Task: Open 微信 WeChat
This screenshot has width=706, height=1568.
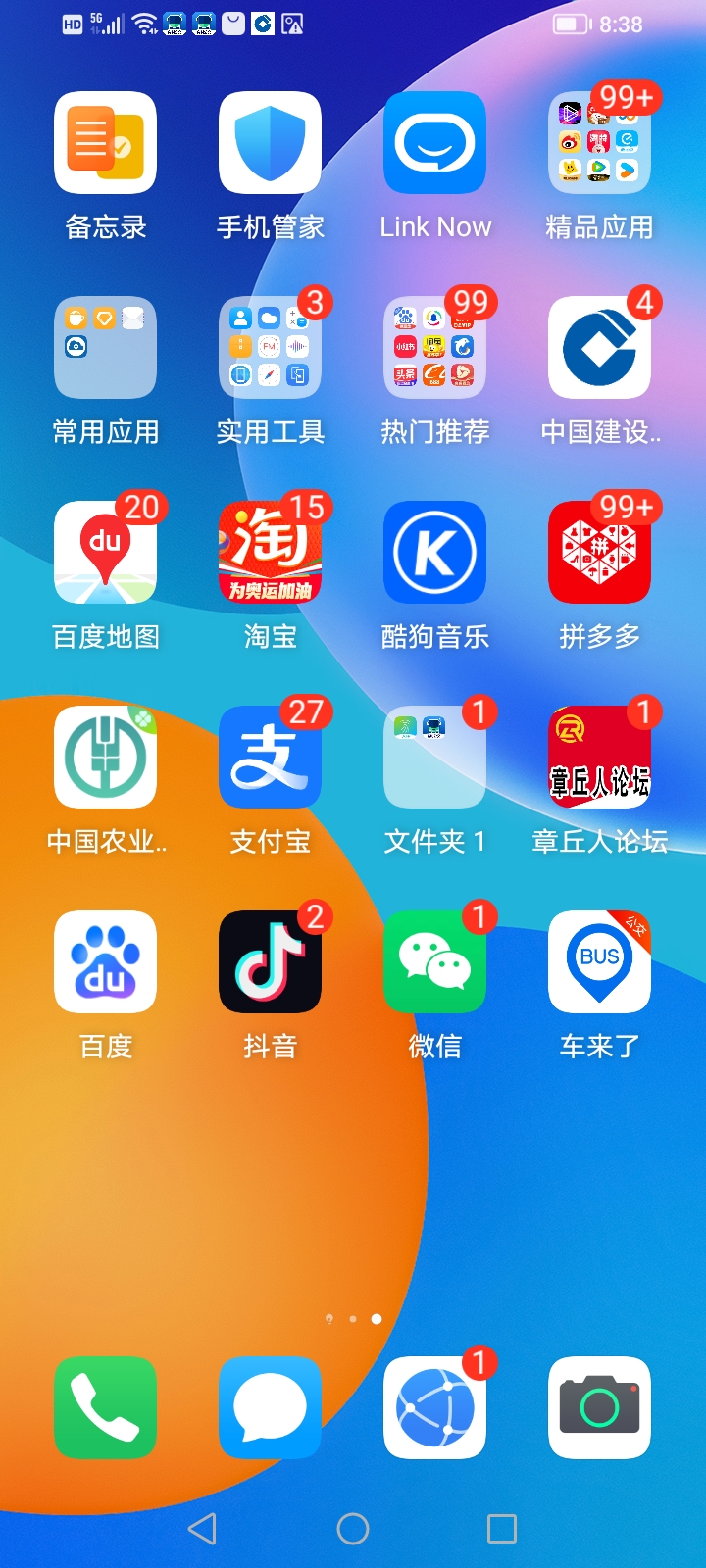Action: pos(434,962)
